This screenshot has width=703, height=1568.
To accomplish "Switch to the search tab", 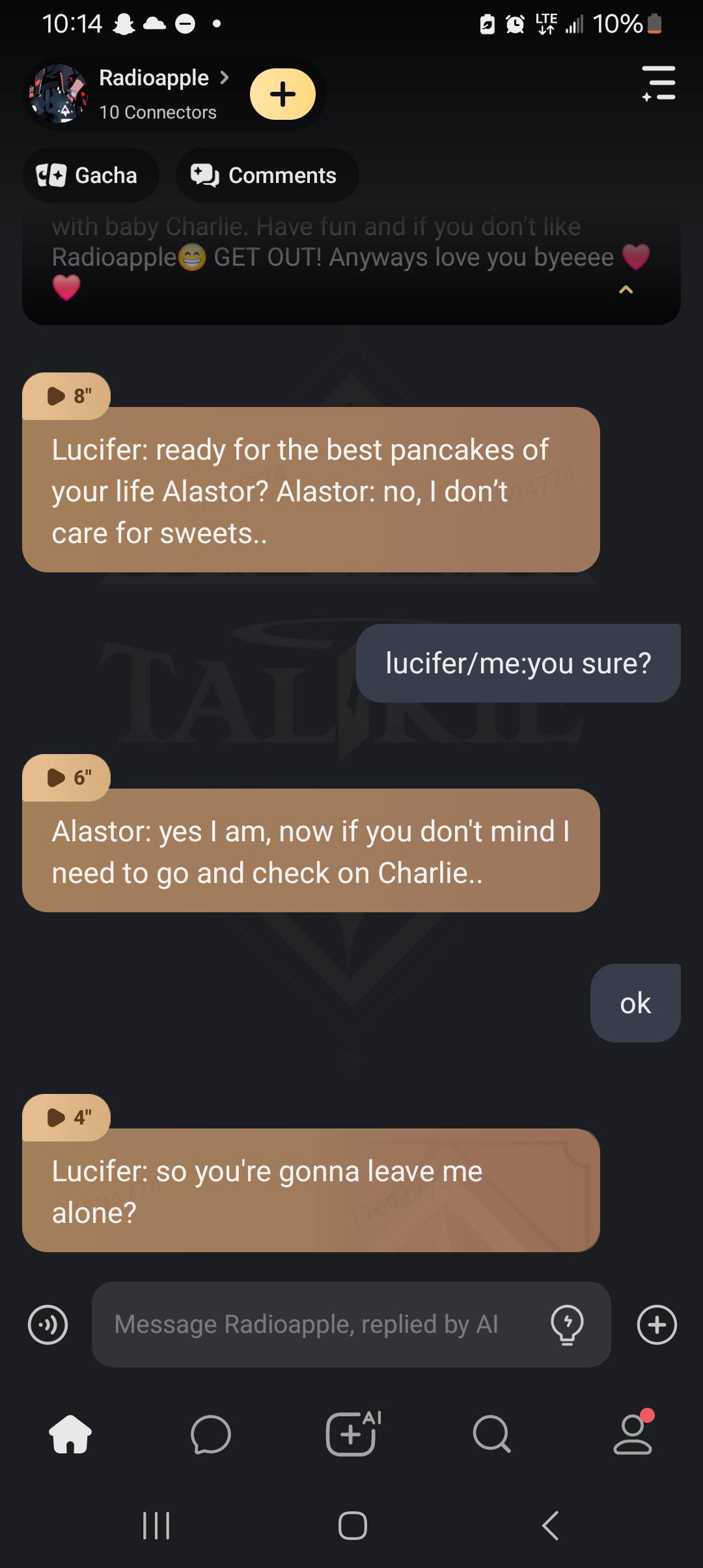I will [491, 1434].
